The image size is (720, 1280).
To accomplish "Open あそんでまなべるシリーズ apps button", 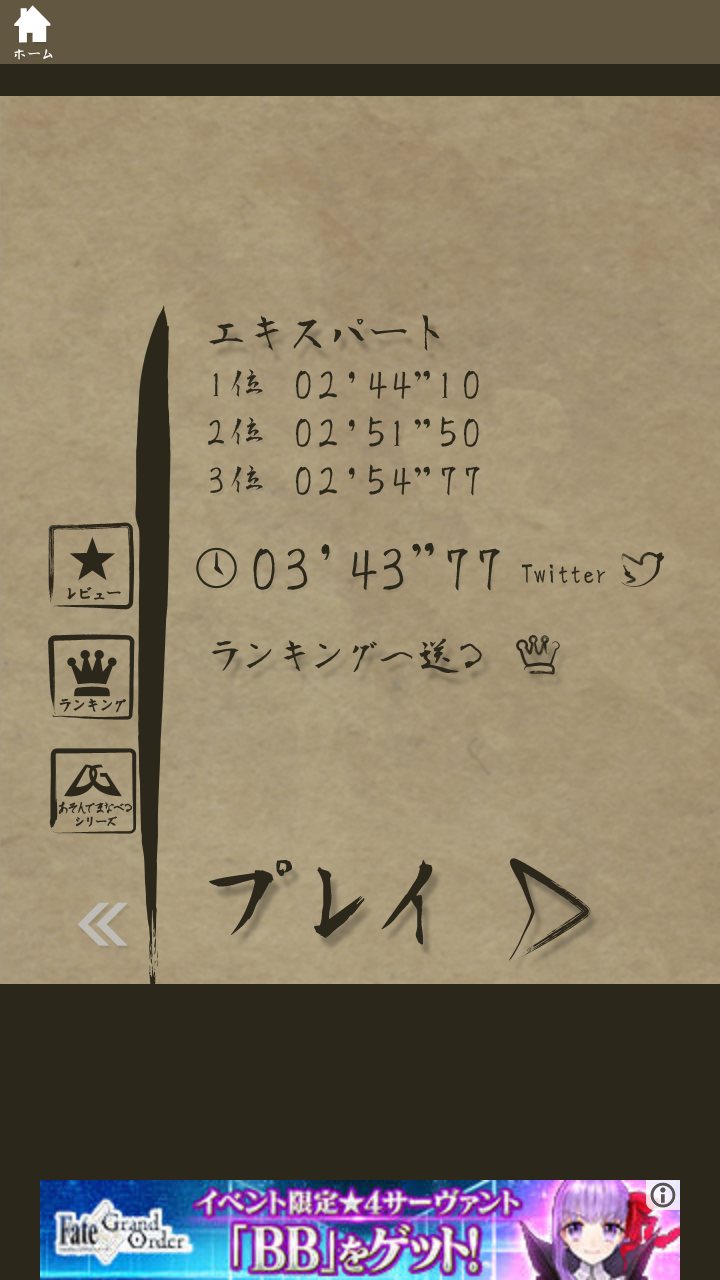I will [x=93, y=791].
